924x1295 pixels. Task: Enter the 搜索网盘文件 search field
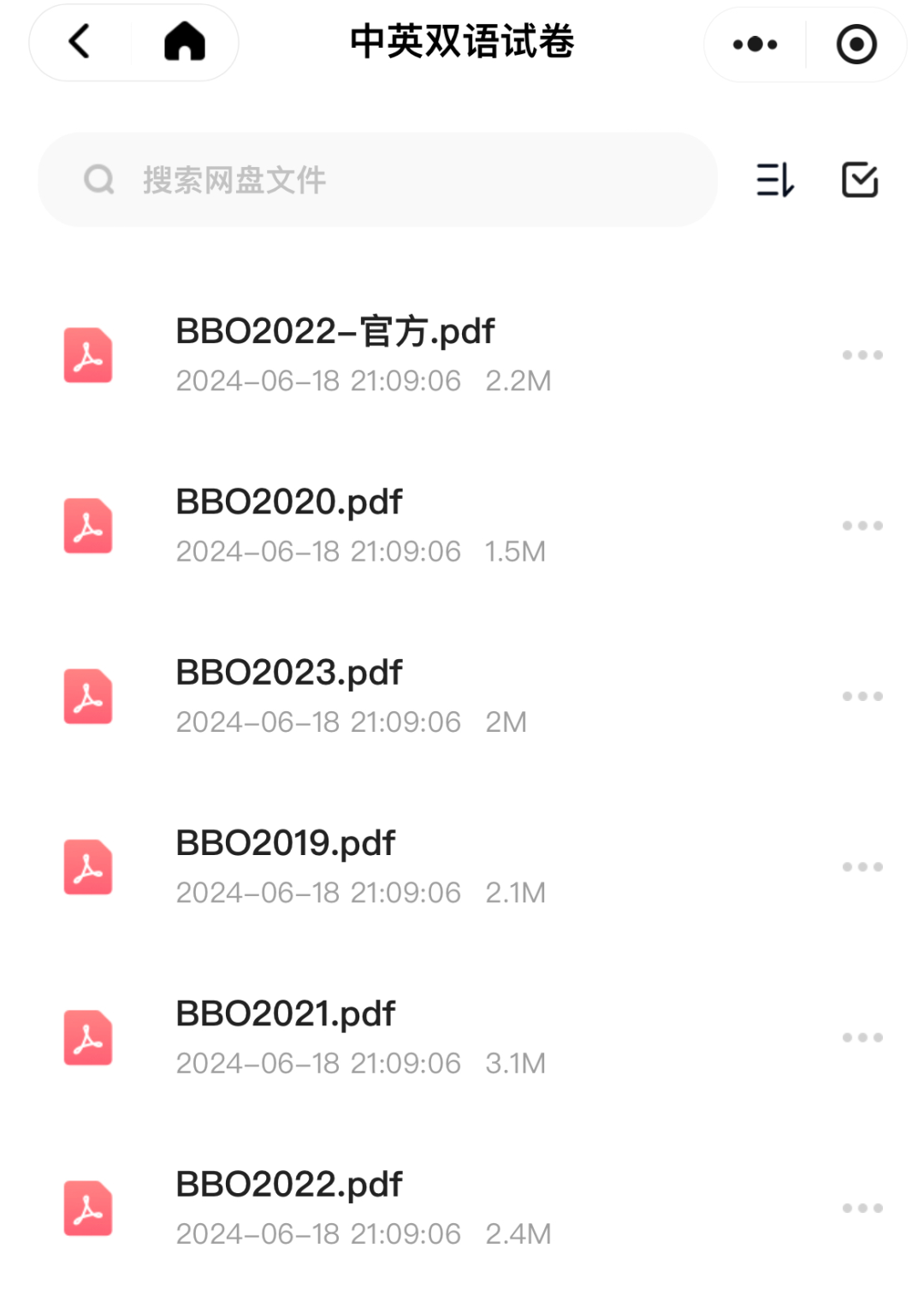click(342, 181)
